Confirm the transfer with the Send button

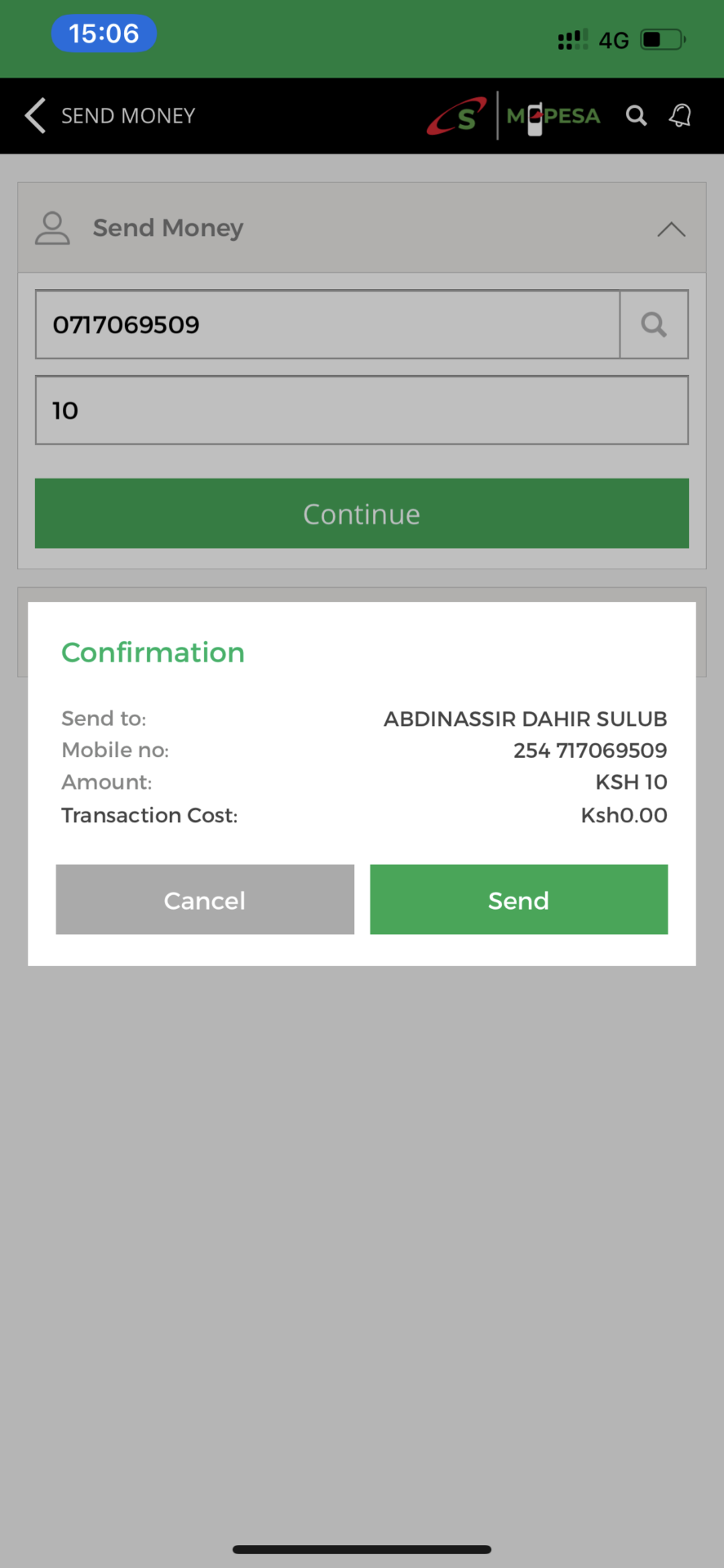(518, 899)
